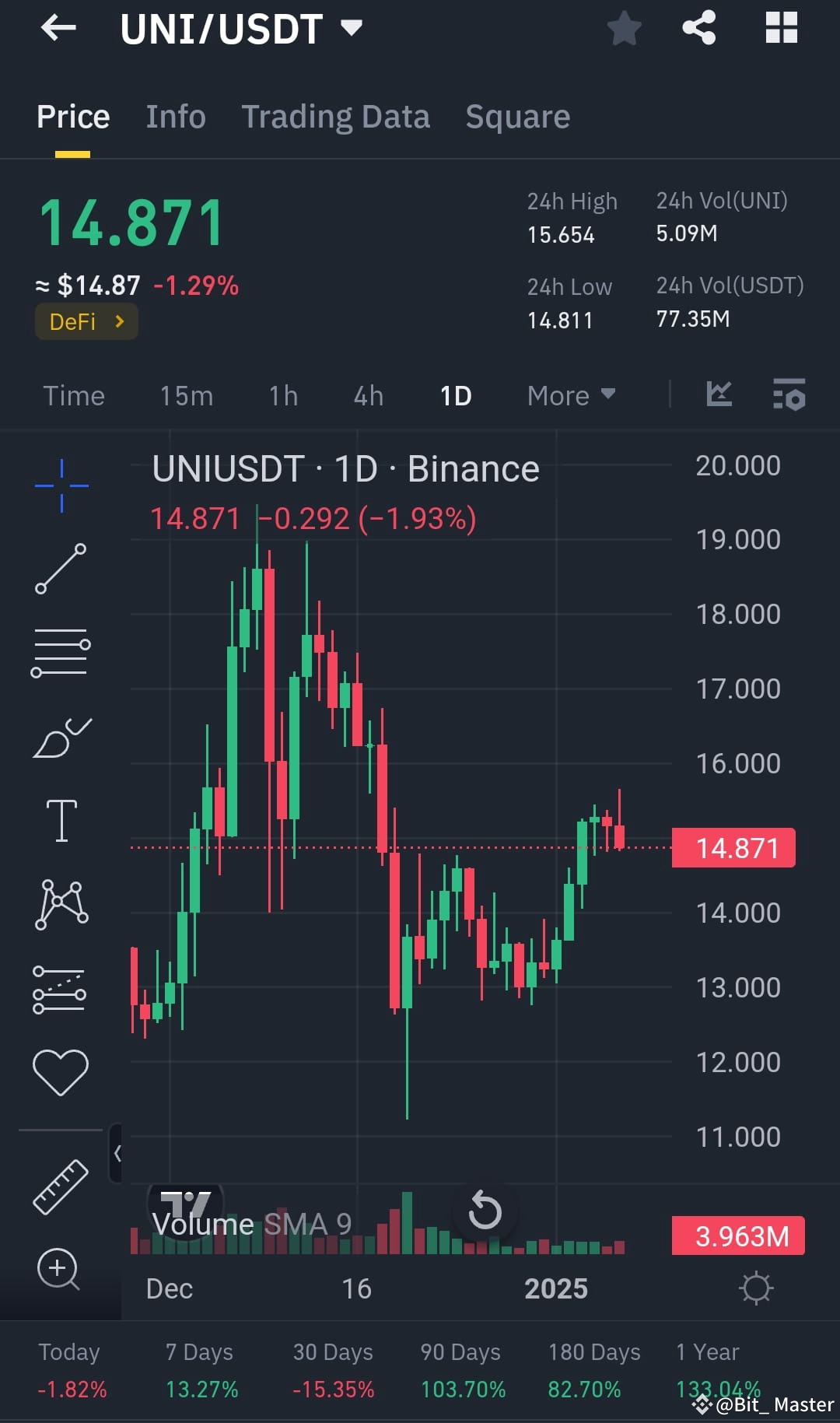Open the chart magnifier zoom tool

(x=56, y=1268)
